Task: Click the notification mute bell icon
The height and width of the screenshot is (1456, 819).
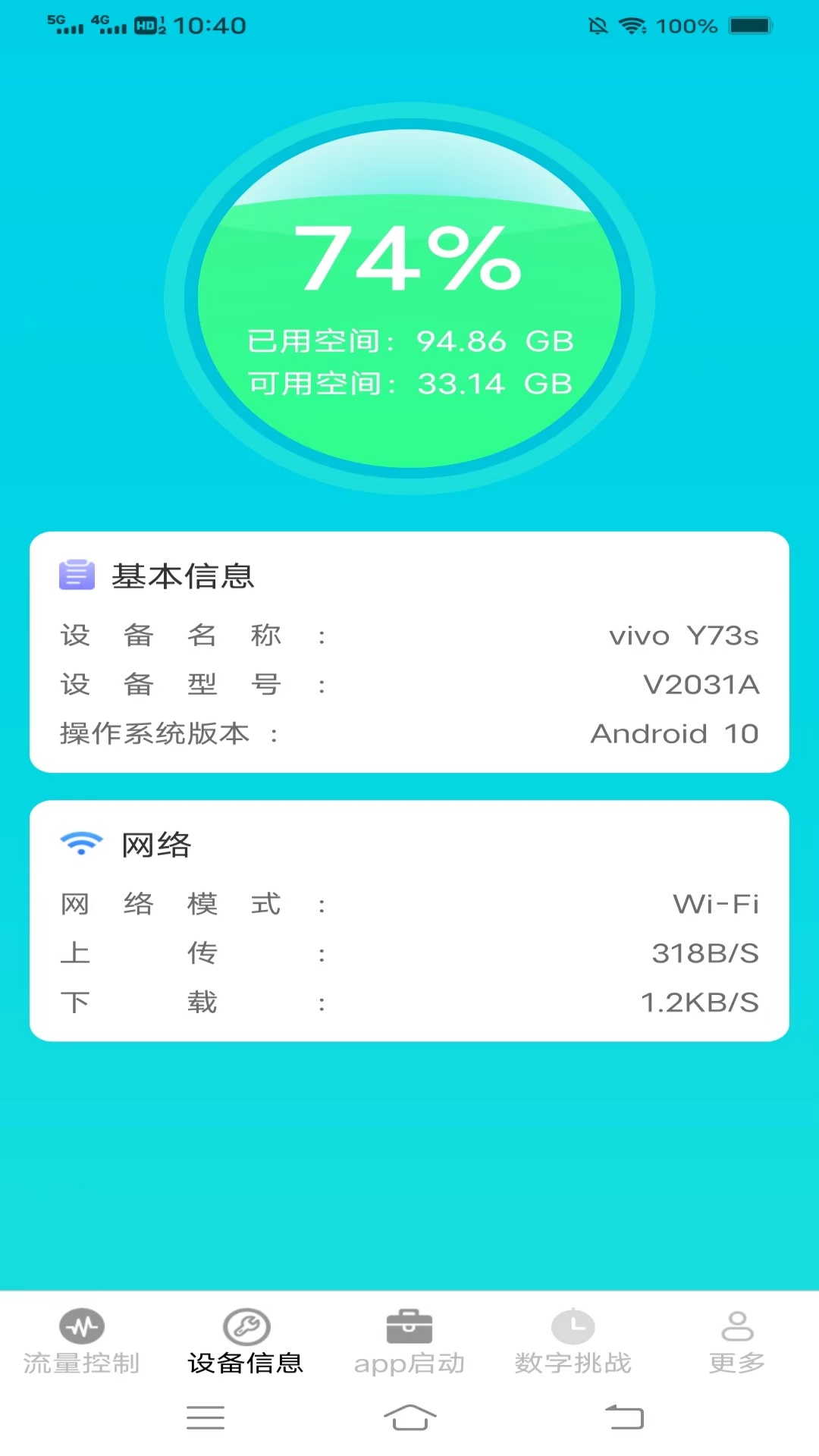Action: click(x=598, y=25)
